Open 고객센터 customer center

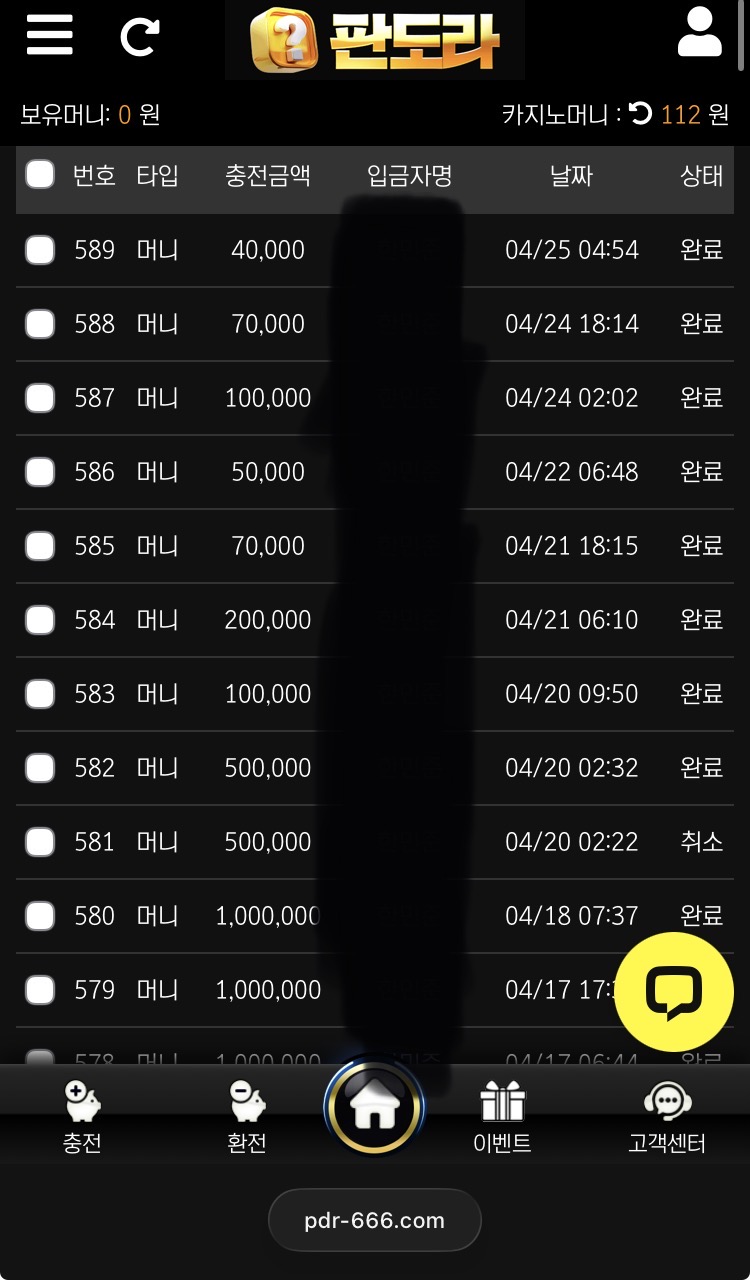tap(666, 1118)
